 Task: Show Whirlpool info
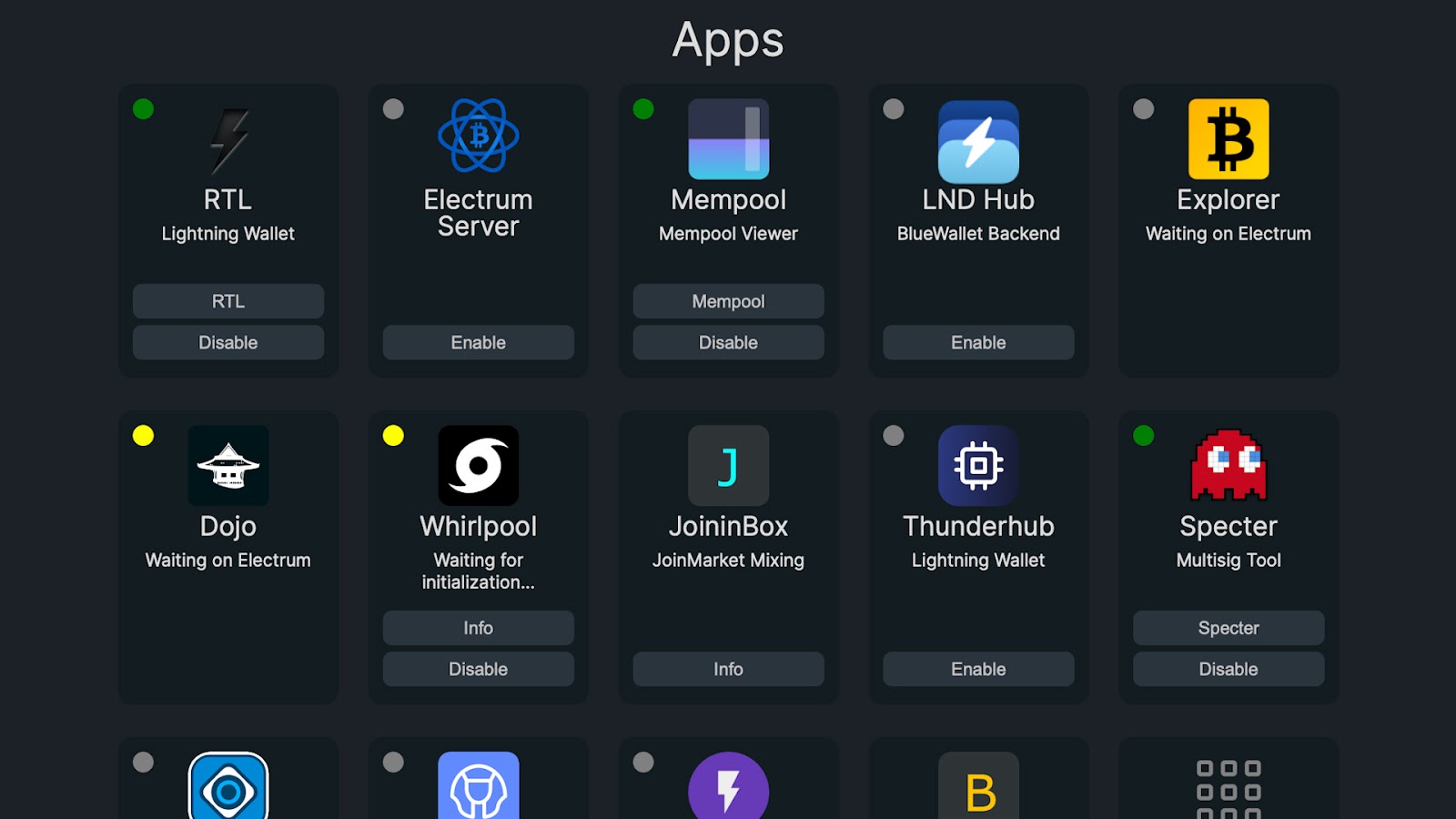point(478,628)
